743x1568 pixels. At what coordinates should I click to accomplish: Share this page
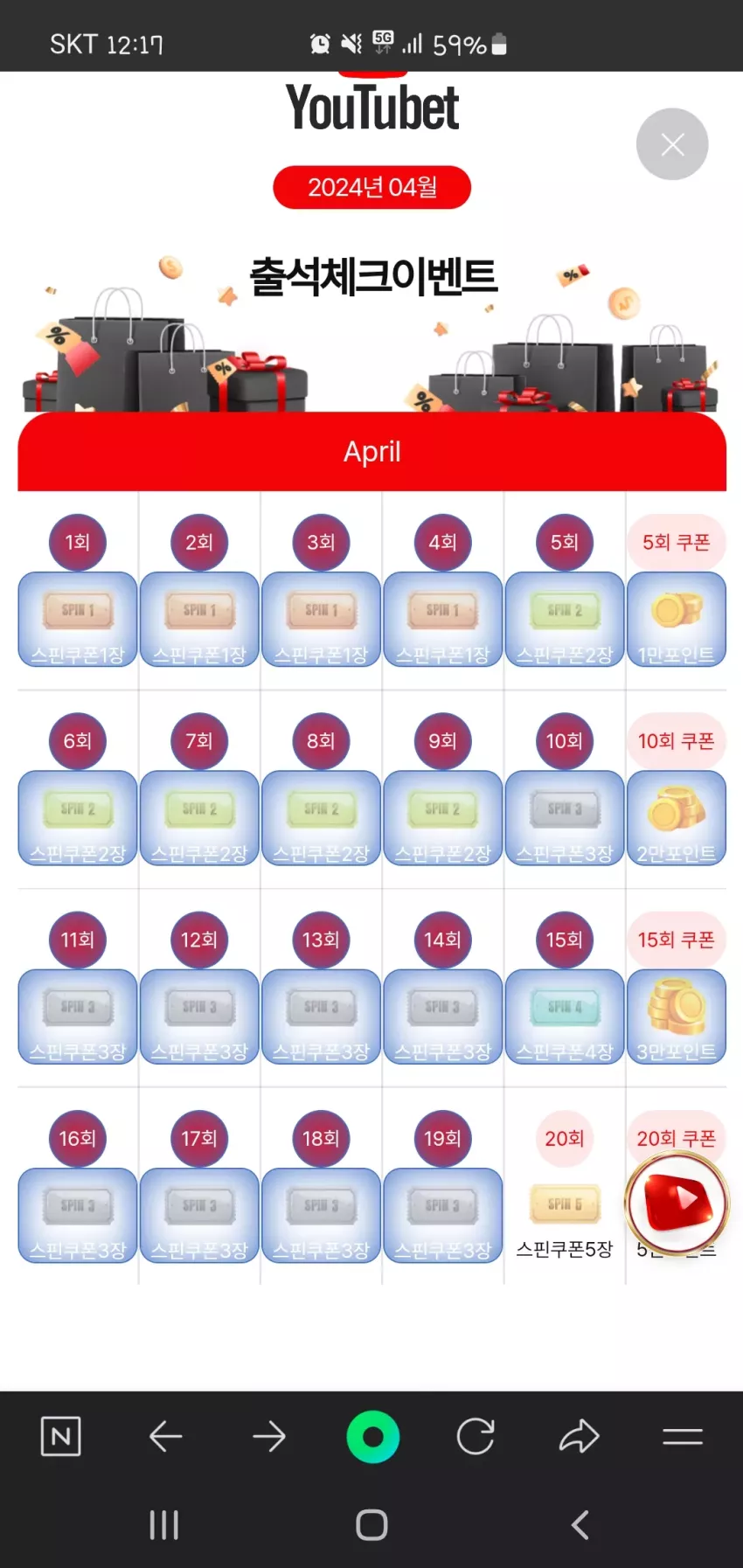tap(580, 1436)
